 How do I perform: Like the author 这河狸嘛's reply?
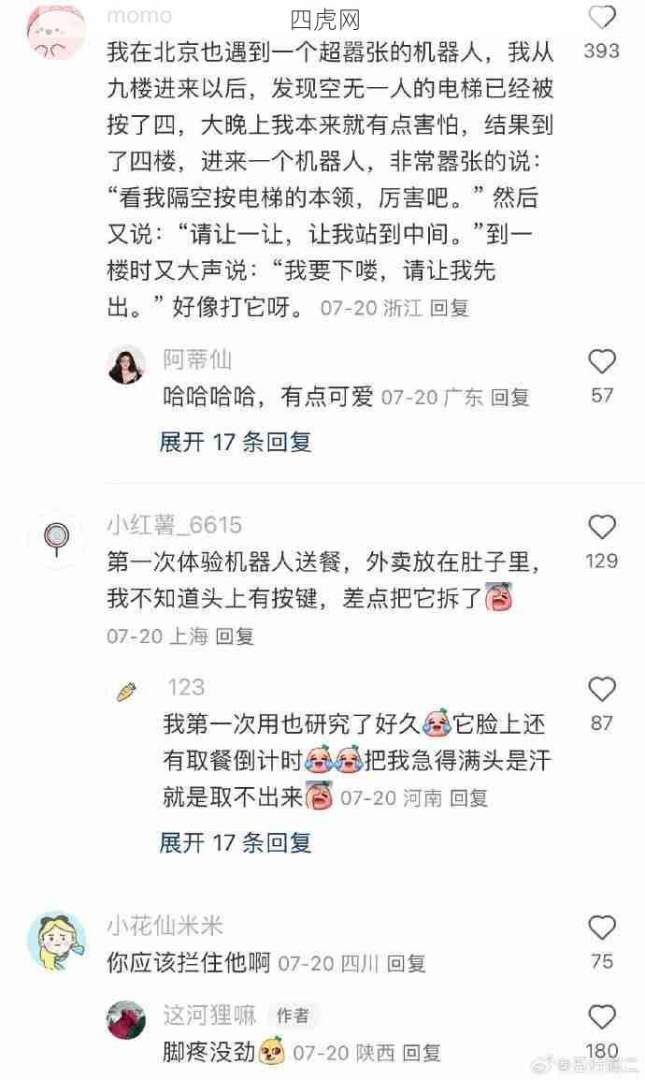601,1018
